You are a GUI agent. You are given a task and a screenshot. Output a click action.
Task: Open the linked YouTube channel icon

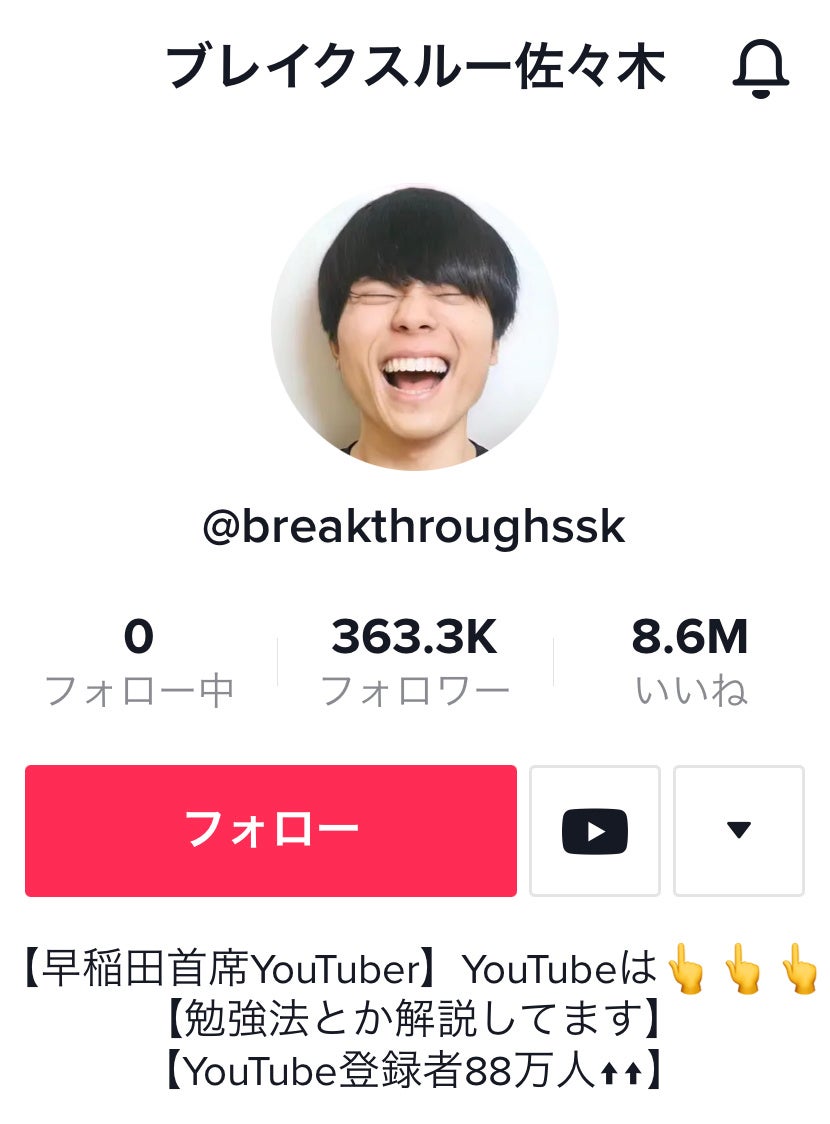coord(594,830)
